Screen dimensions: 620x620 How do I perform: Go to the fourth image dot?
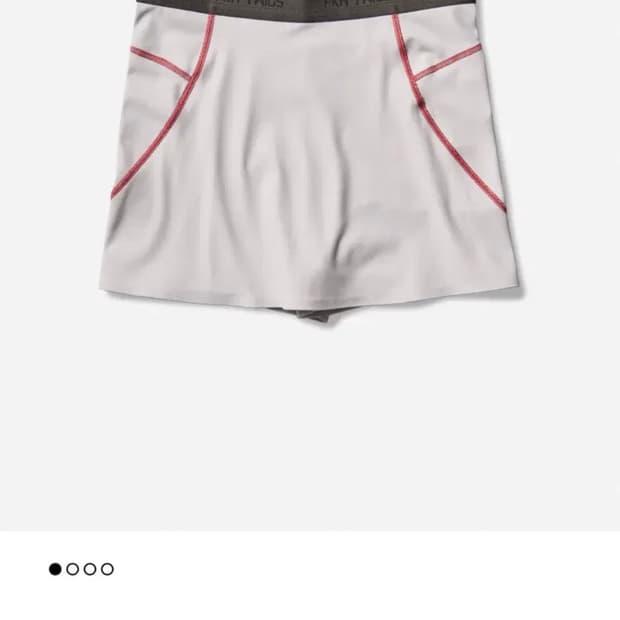click(x=107, y=569)
